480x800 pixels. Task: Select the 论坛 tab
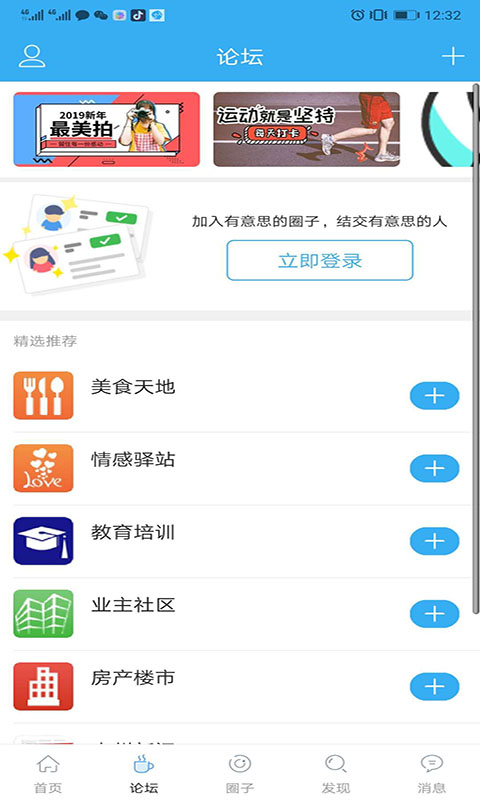(x=144, y=773)
